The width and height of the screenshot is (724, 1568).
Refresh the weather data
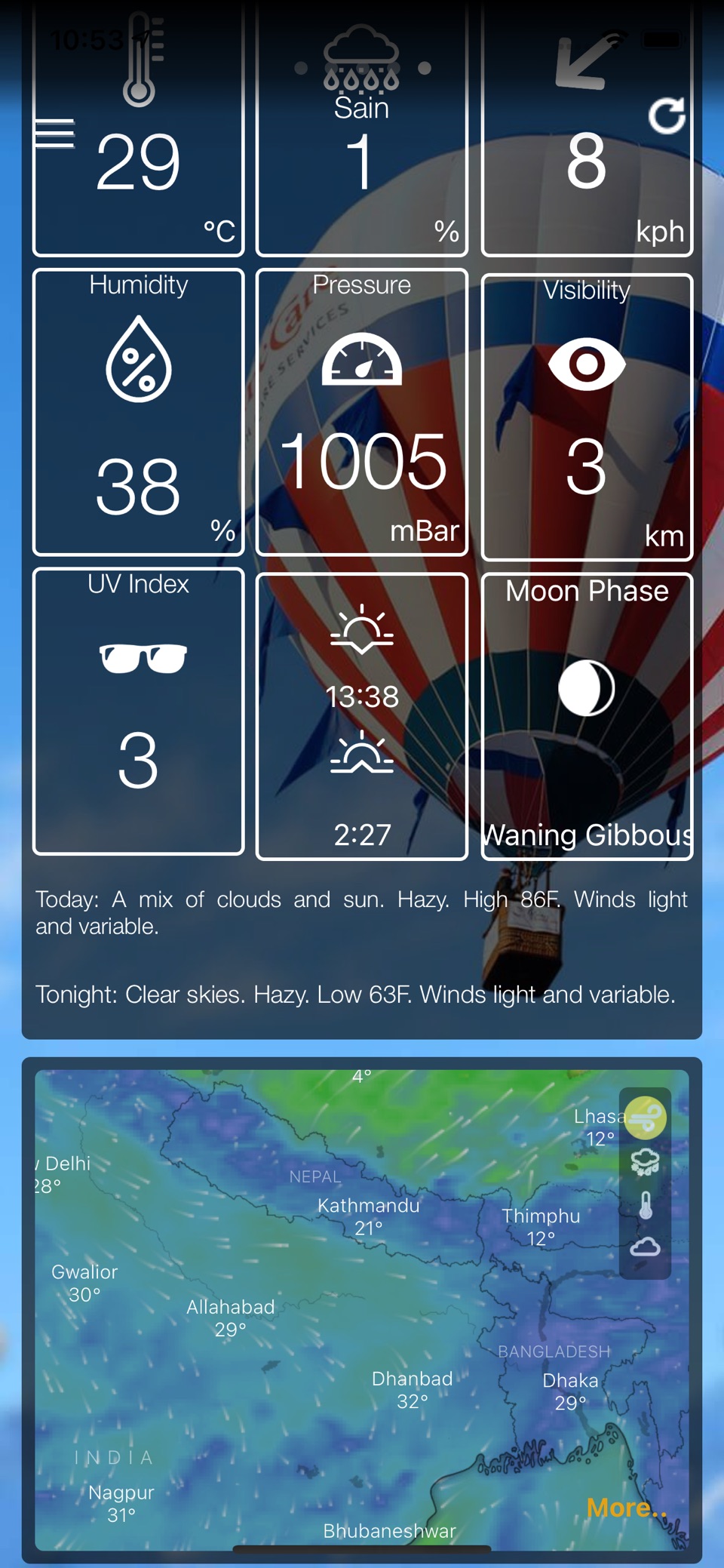click(667, 115)
